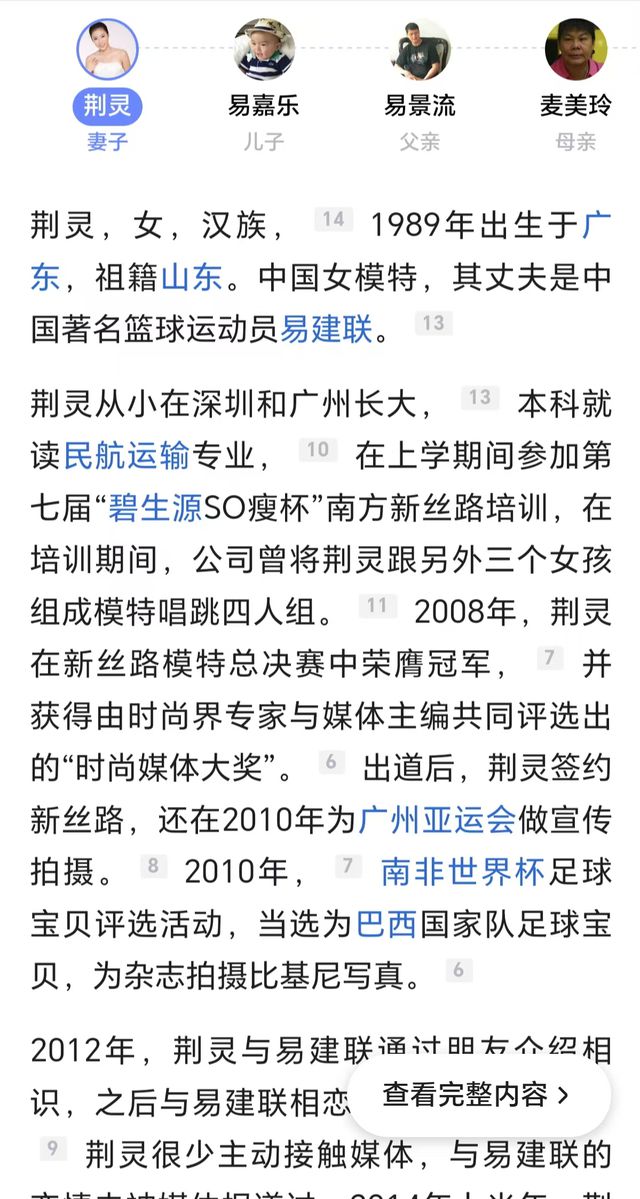This screenshot has height=1199, width=640.
Task: Open the 南非世界杯 link
Action: (x=463, y=871)
